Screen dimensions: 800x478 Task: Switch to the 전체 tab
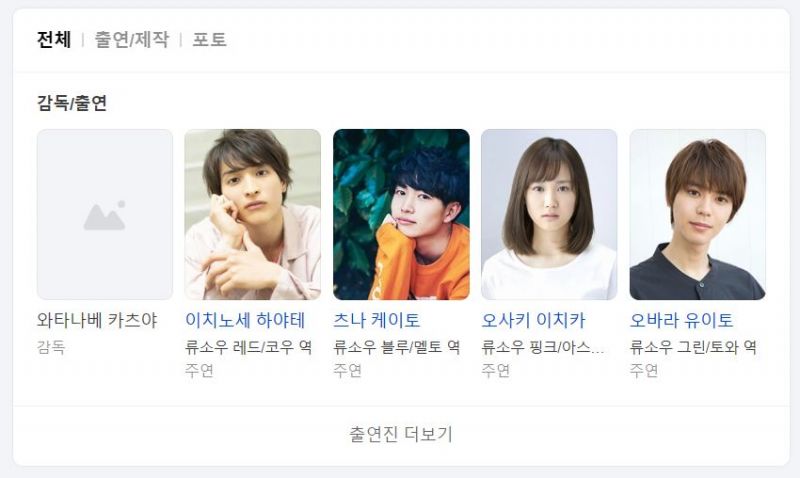54,40
